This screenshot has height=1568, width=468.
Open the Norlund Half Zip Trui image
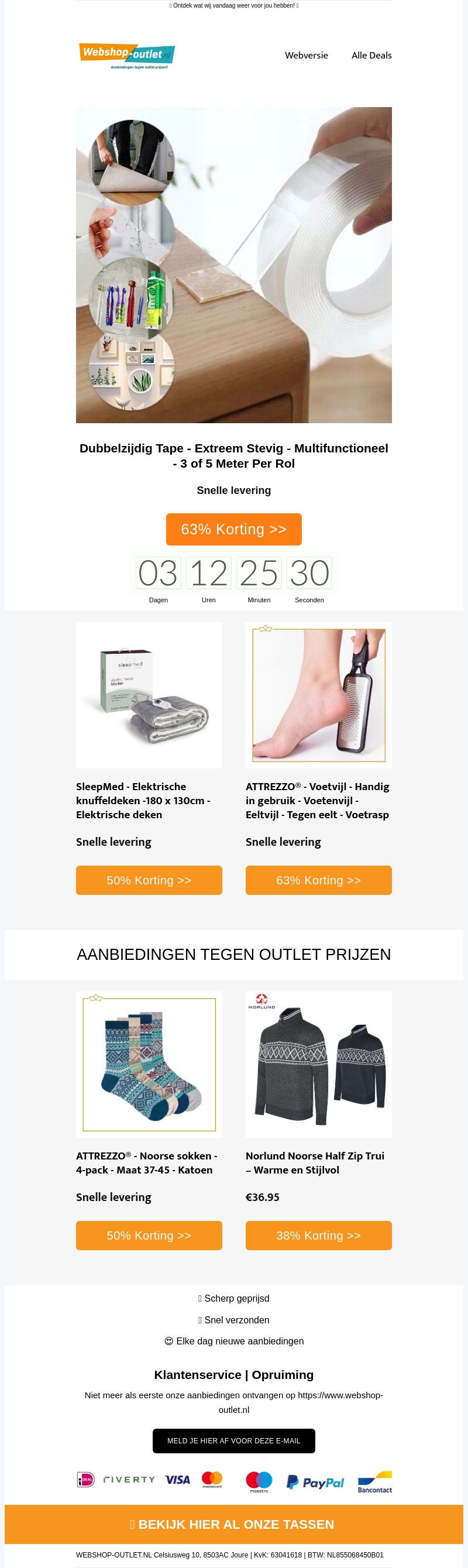coord(318,1064)
